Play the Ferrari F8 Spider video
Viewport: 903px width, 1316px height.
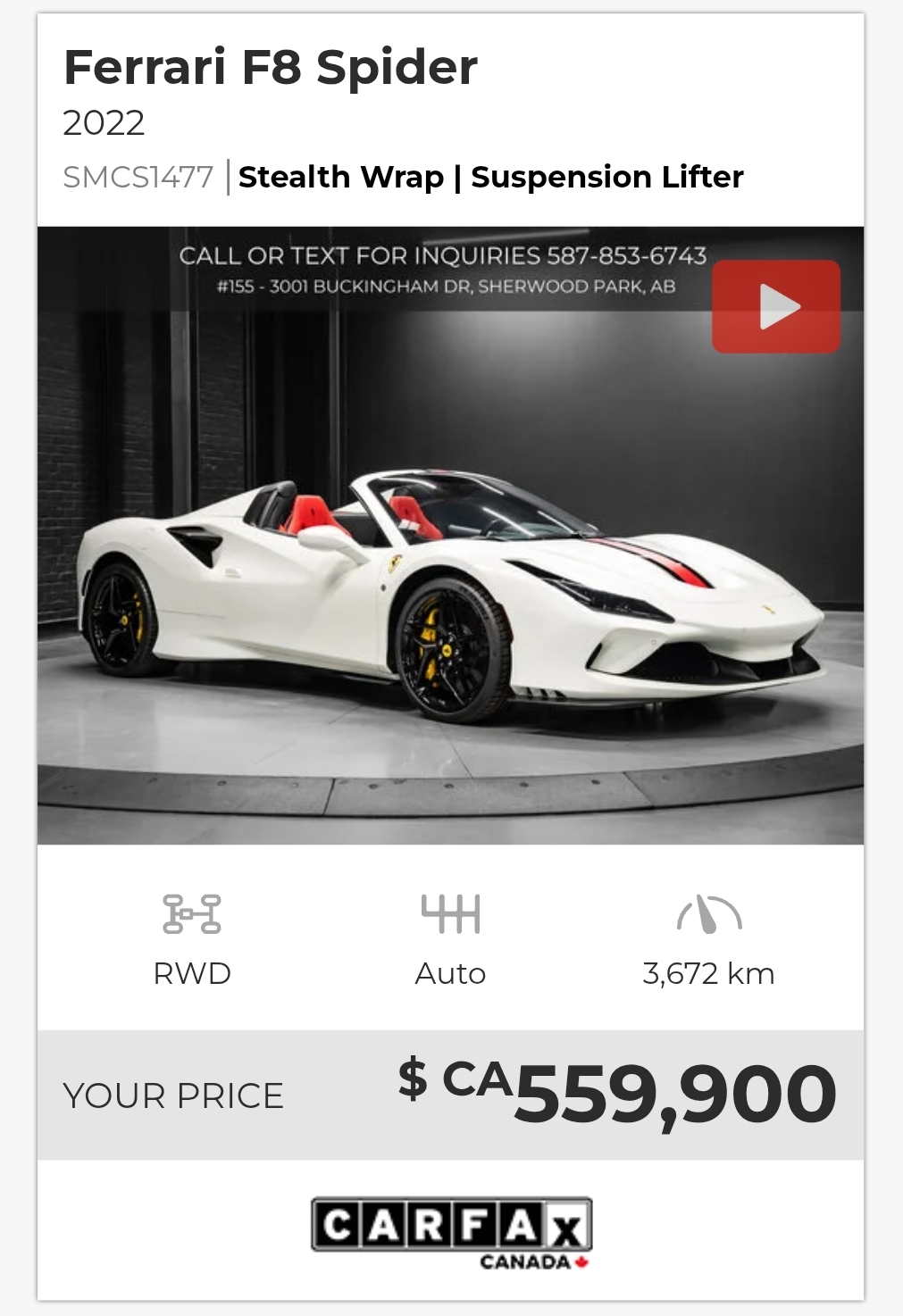[775, 306]
